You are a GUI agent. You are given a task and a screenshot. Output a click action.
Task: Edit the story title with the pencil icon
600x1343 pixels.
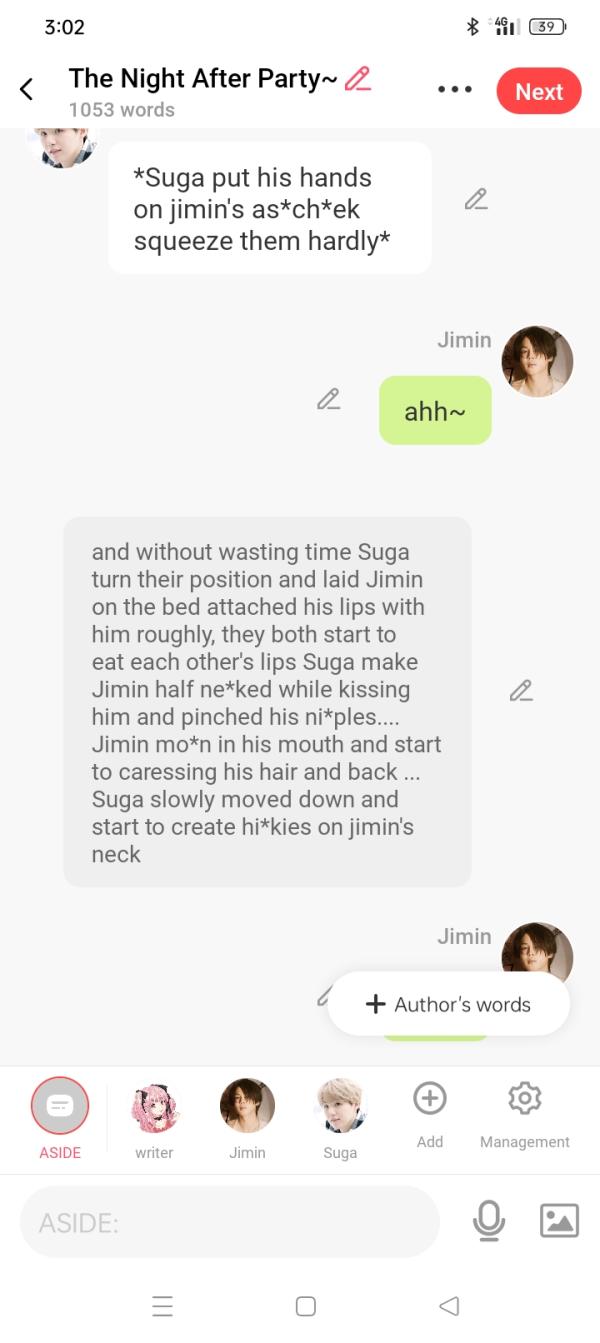[x=357, y=79]
